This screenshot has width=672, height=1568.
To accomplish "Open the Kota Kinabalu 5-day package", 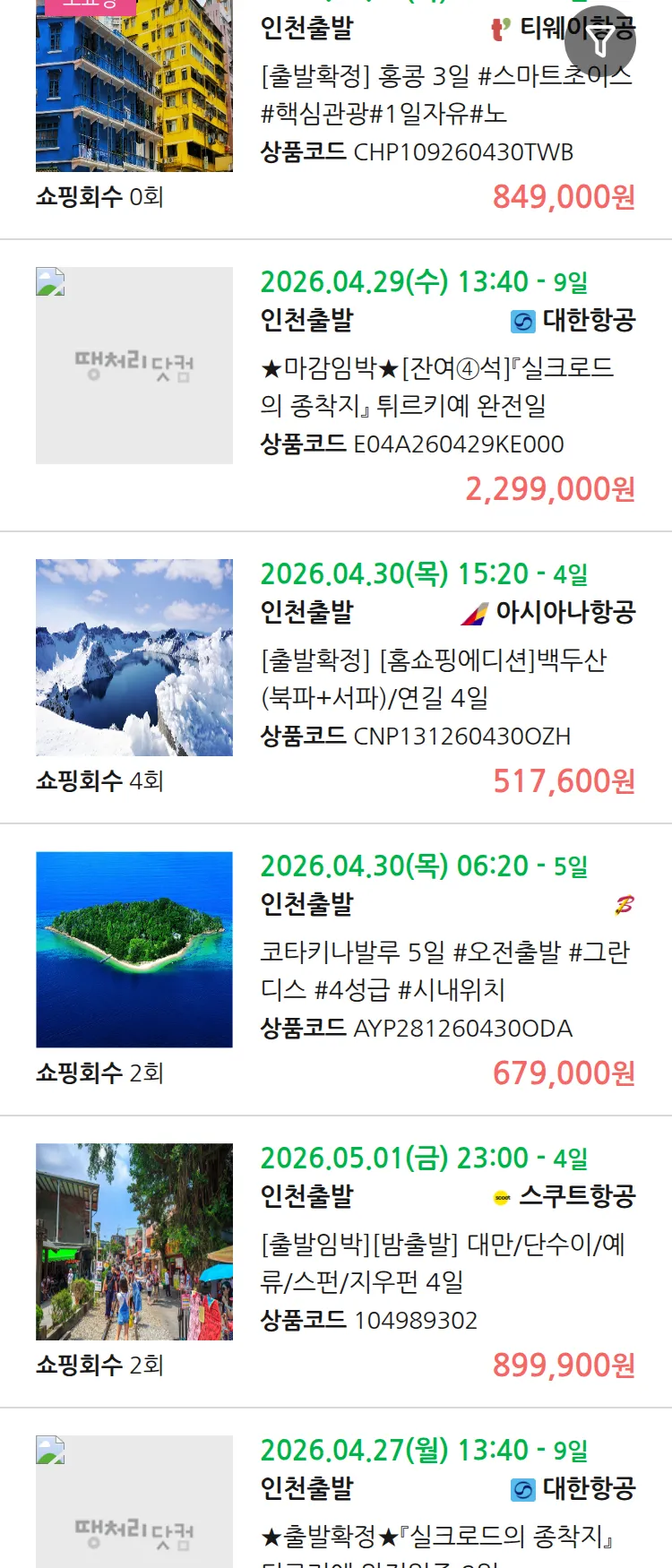I will [445, 970].
